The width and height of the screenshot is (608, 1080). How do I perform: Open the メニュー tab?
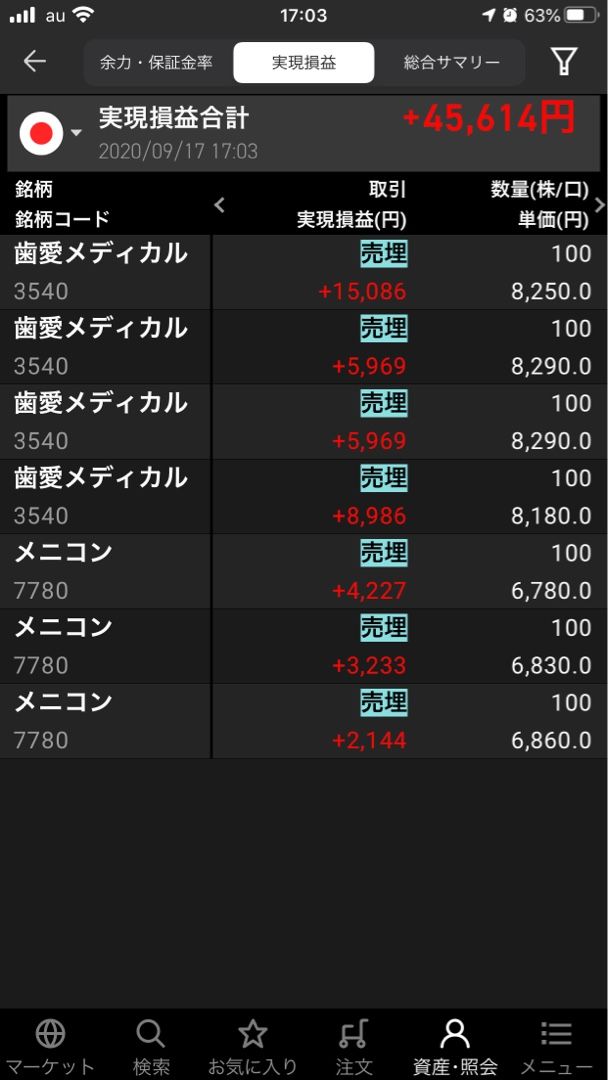(556, 1046)
